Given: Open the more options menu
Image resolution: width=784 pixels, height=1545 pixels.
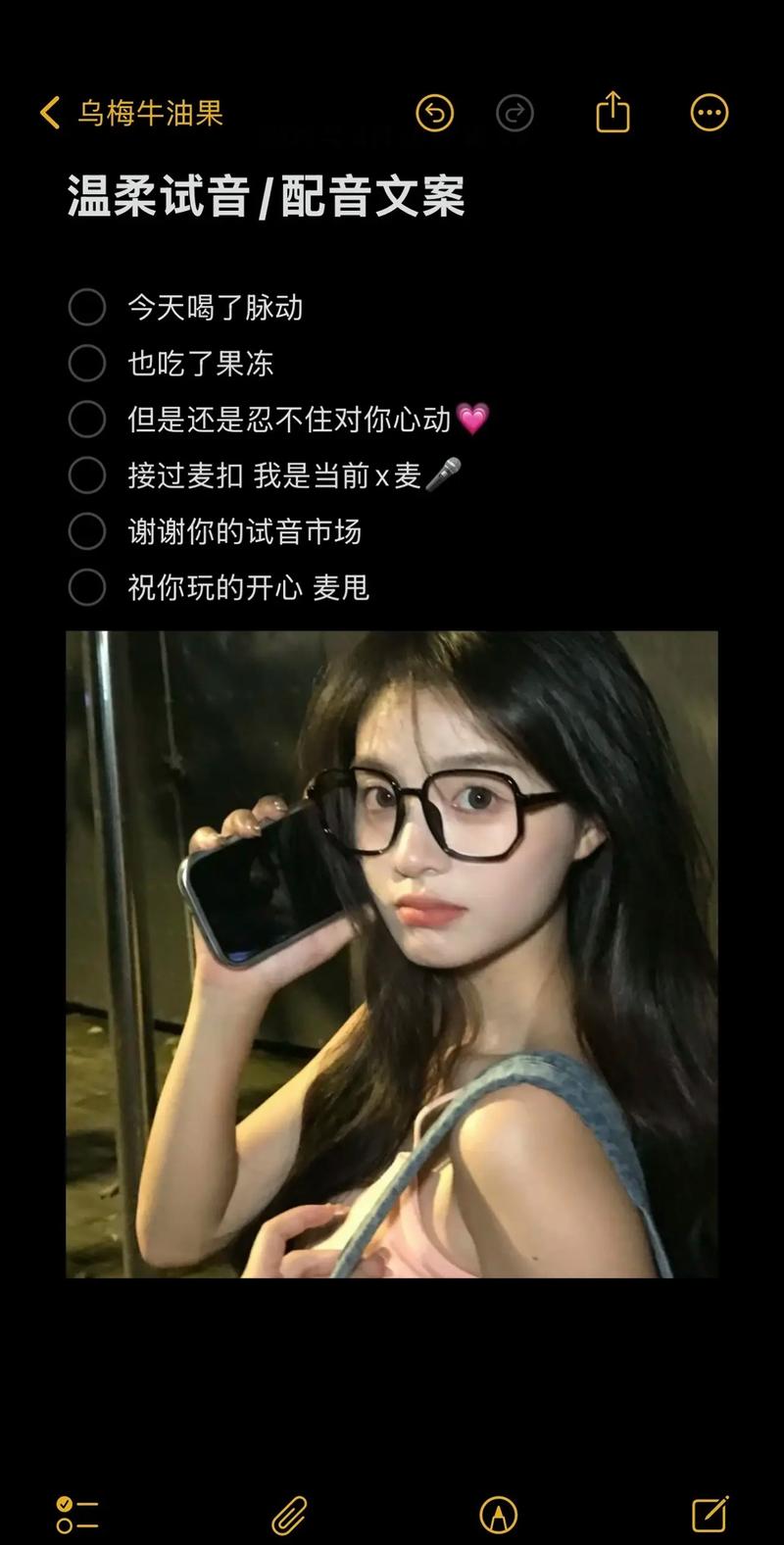Looking at the screenshot, I should click(710, 113).
